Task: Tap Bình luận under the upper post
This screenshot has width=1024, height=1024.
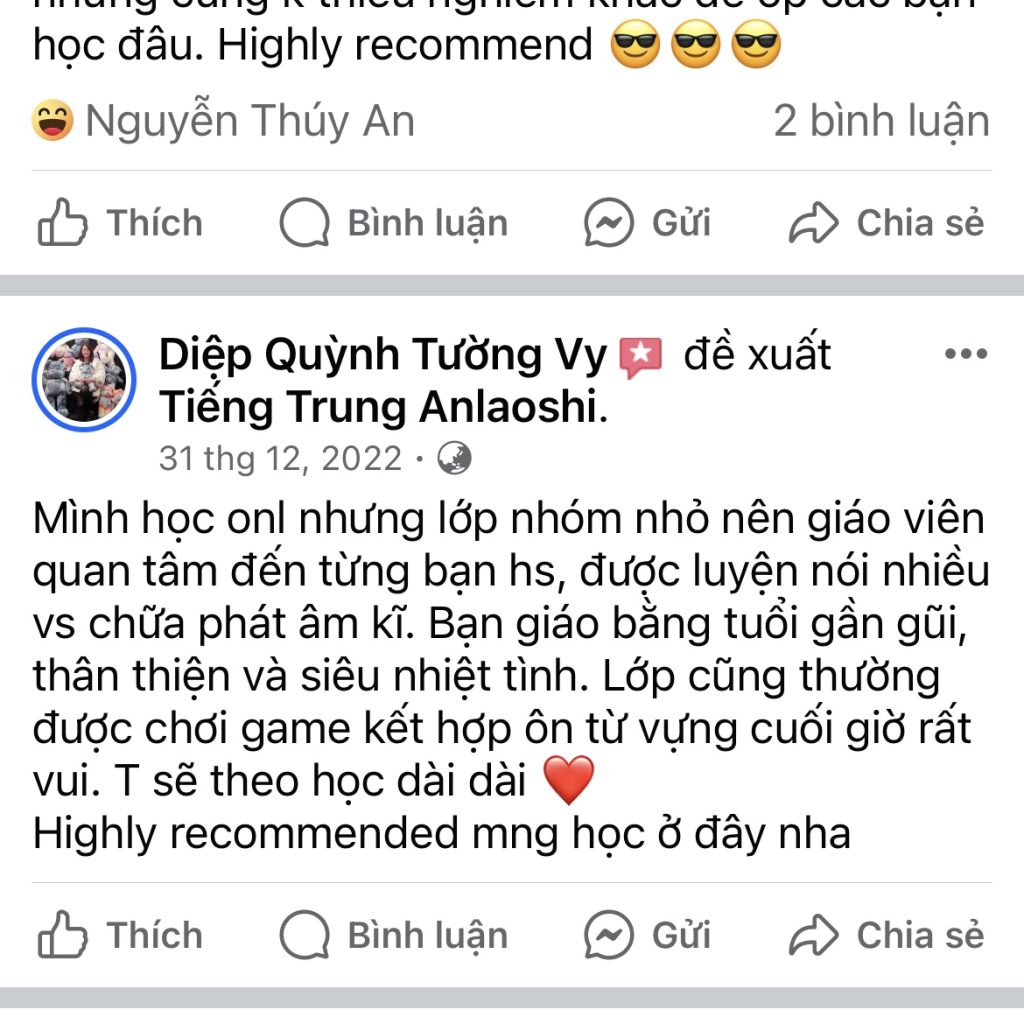Action: (x=393, y=223)
